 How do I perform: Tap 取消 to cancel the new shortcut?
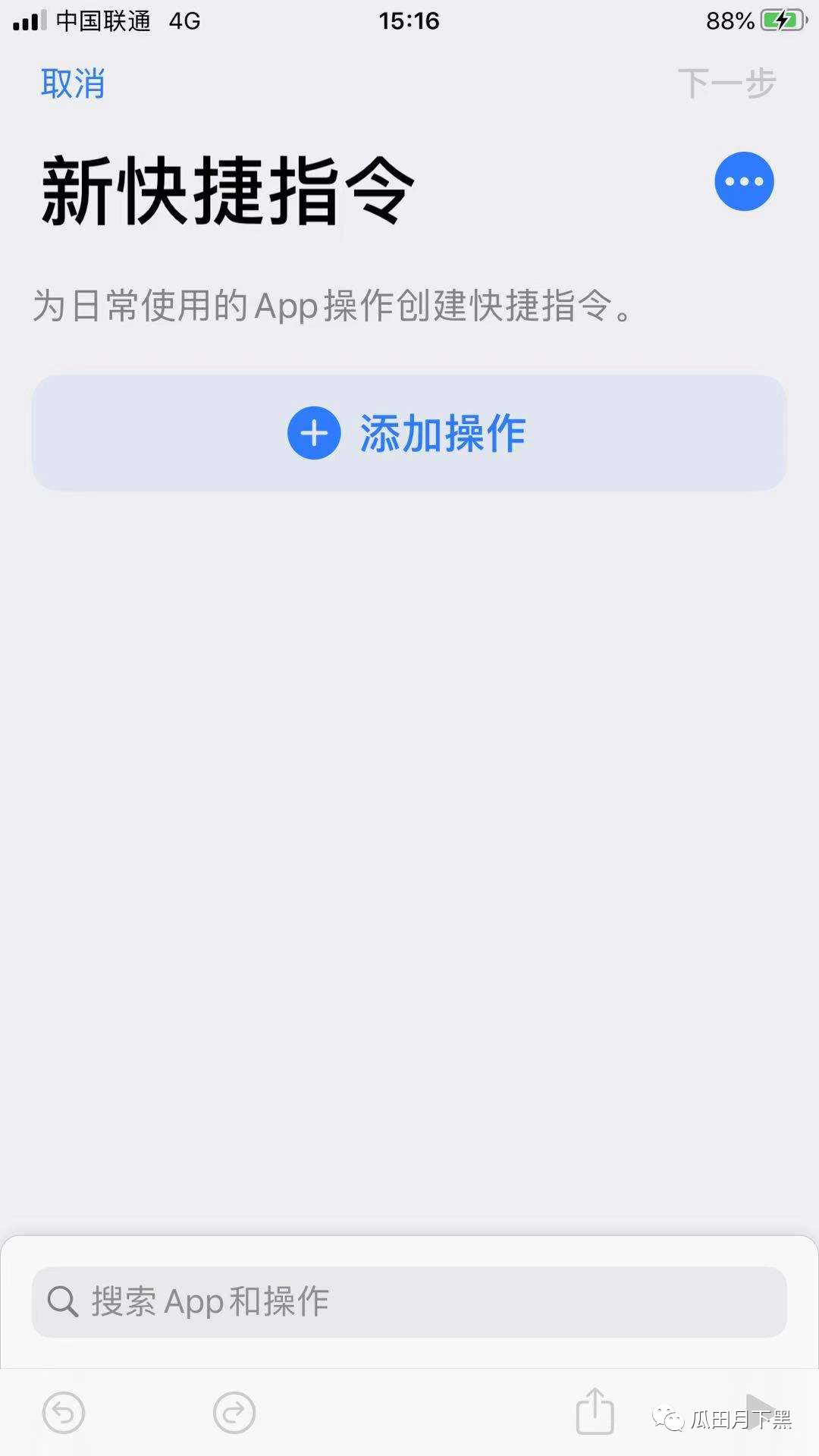point(73,83)
